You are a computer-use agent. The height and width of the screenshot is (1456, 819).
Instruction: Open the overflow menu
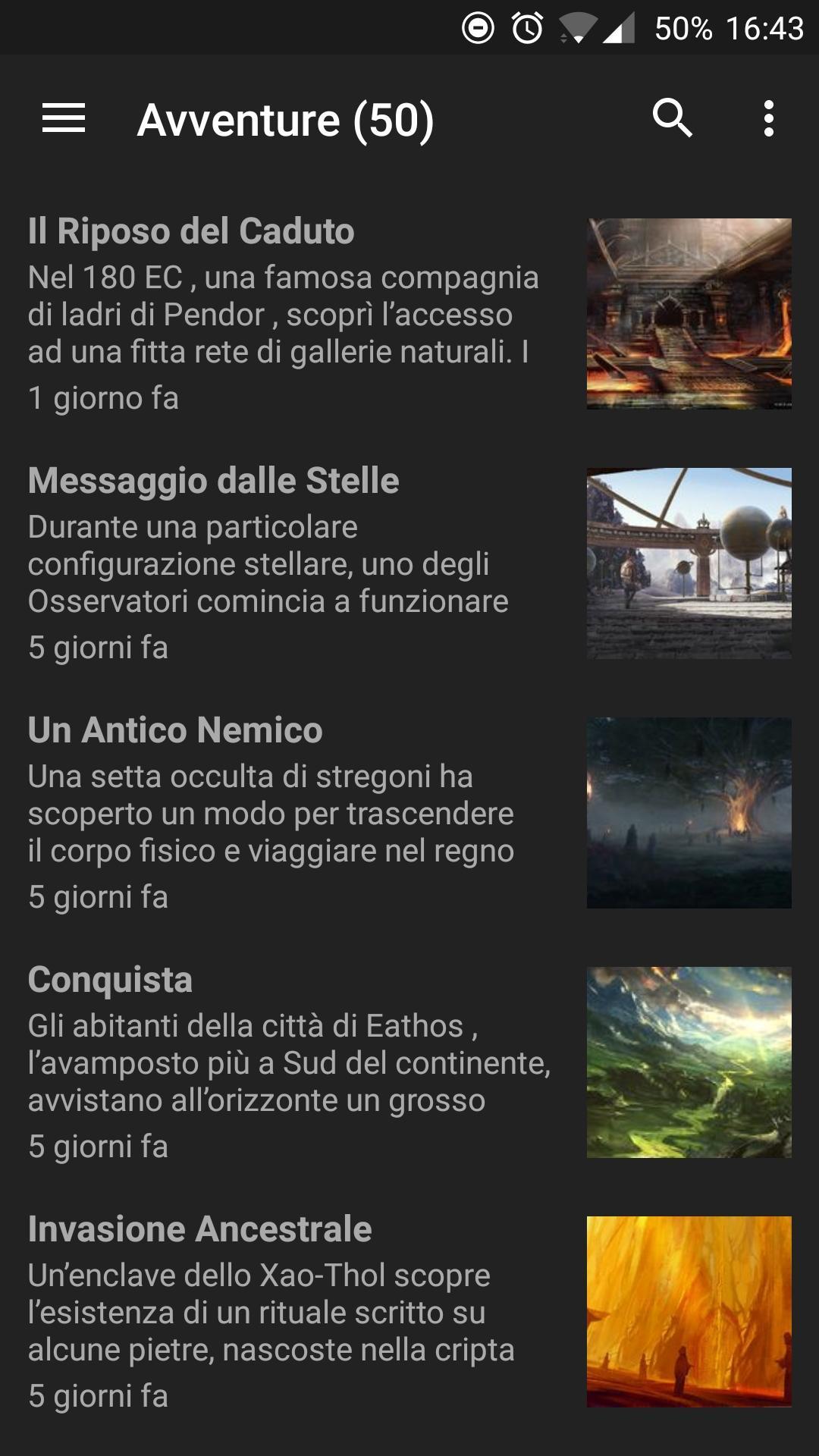pos(768,119)
